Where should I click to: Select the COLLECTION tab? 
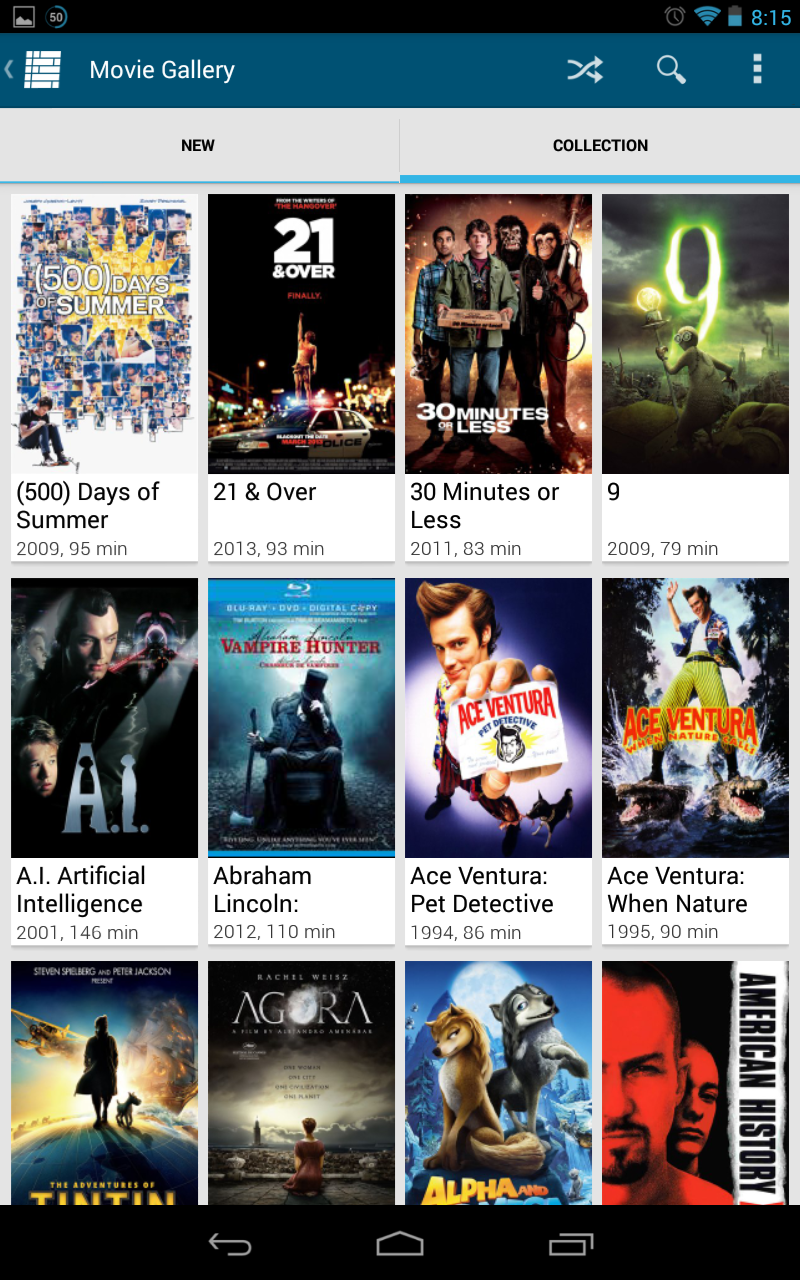point(600,145)
